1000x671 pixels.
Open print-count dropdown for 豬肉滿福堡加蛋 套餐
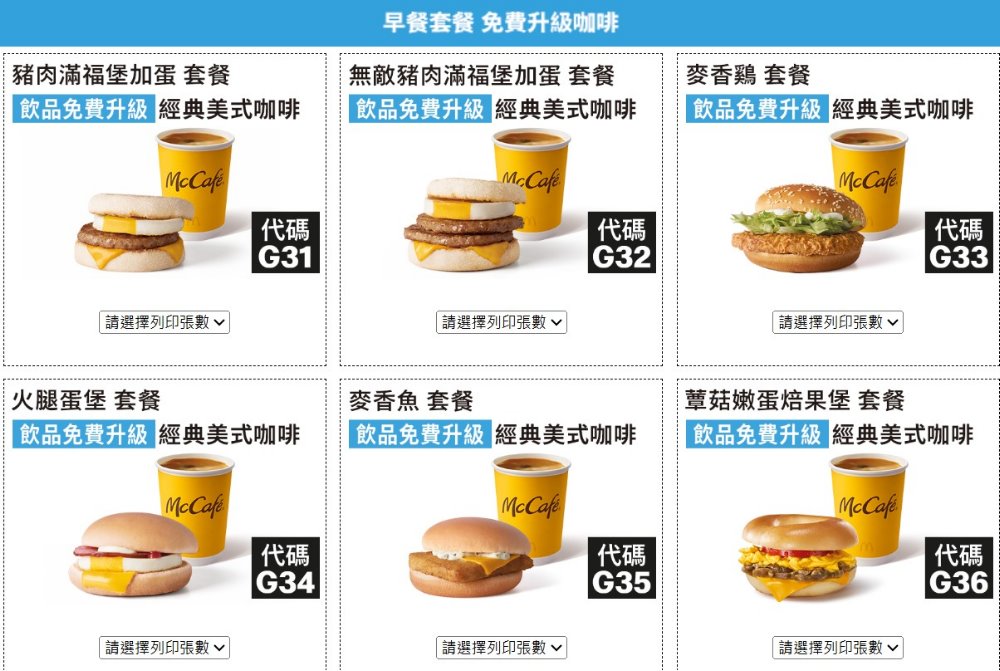coord(165,322)
